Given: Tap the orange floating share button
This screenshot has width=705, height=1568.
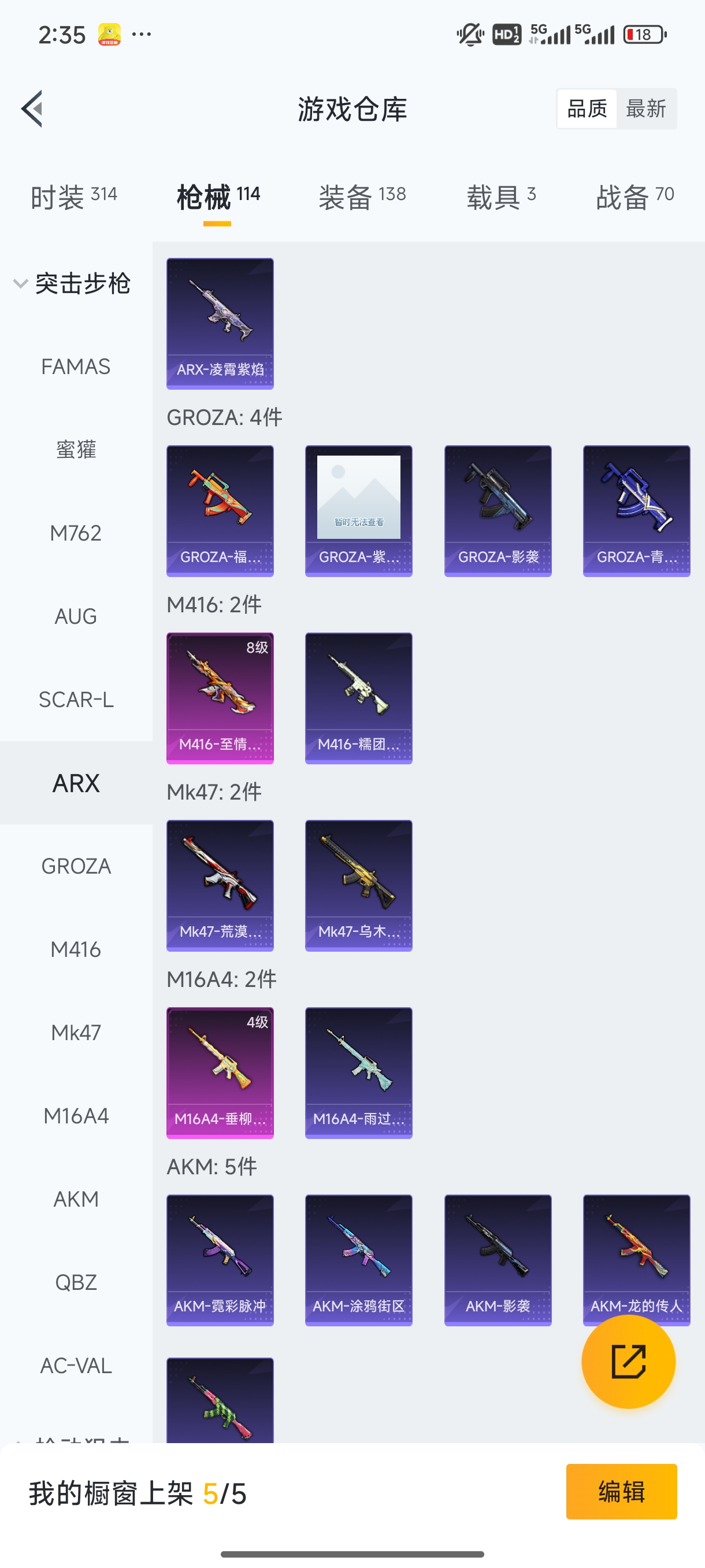Looking at the screenshot, I should pyautogui.click(x=628, y=1362).
